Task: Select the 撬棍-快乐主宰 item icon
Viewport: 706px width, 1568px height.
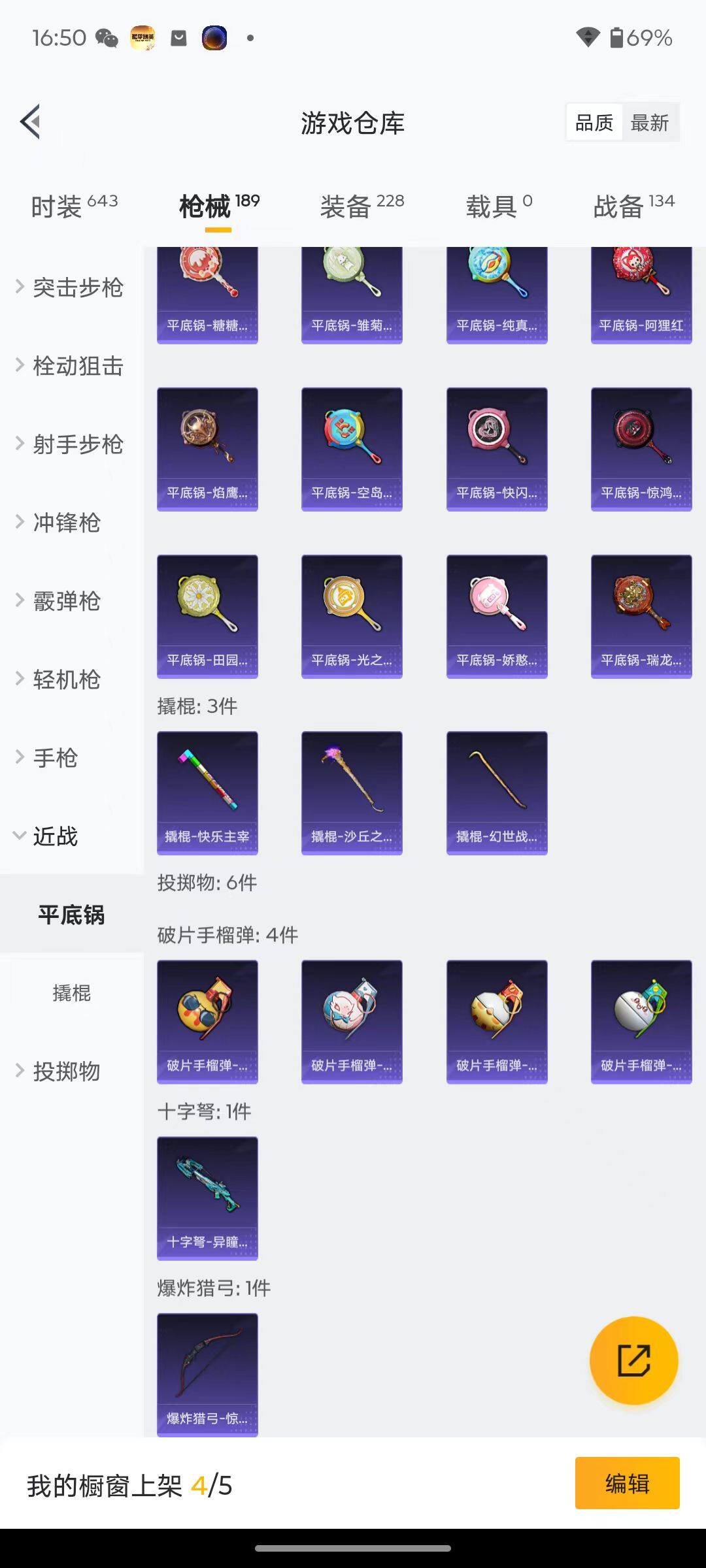Action: pyautogui.click(x=207, y=792)
